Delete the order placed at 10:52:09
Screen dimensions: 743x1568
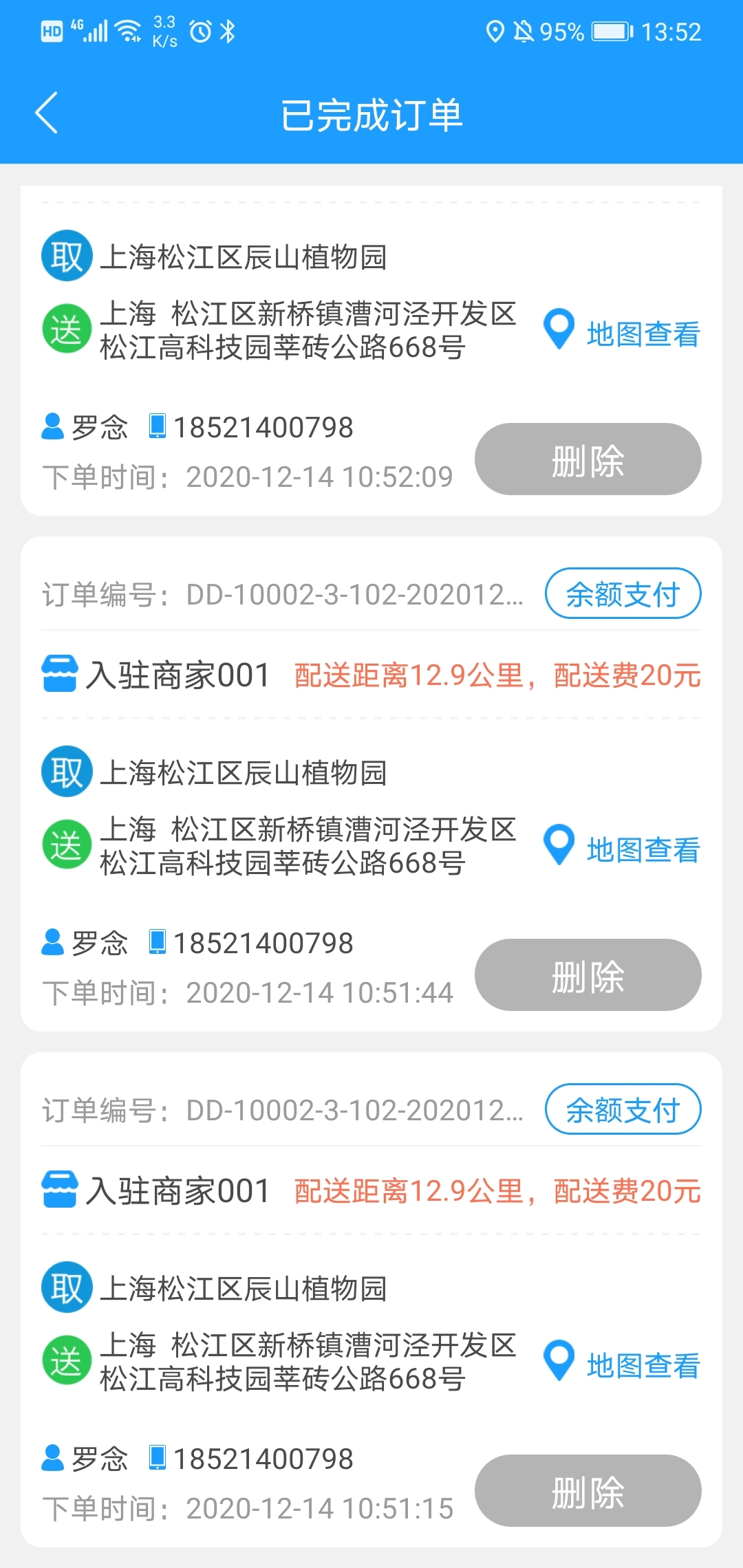point(588,459)
